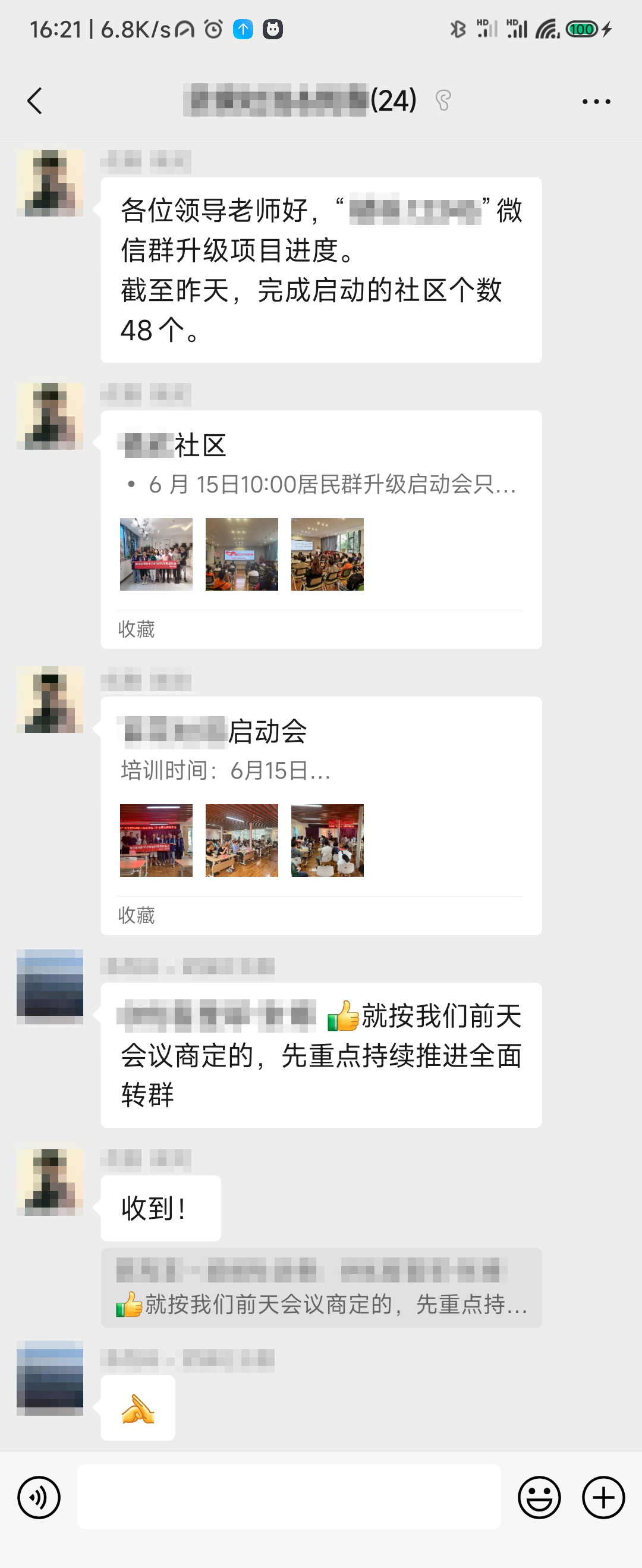Open the emoji sticker panel

(539, 1497)
